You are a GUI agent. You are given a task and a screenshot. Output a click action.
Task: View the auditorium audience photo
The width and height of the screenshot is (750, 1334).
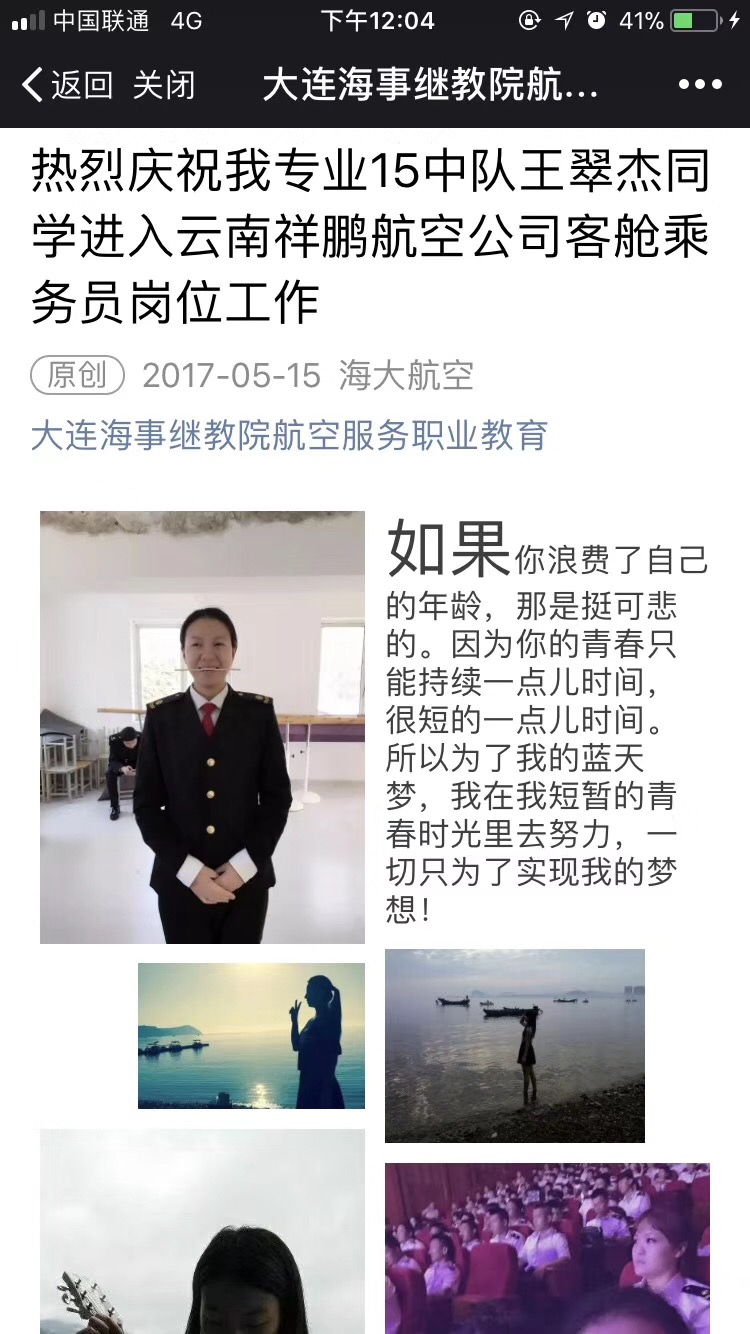click(x=547, y=1247)
